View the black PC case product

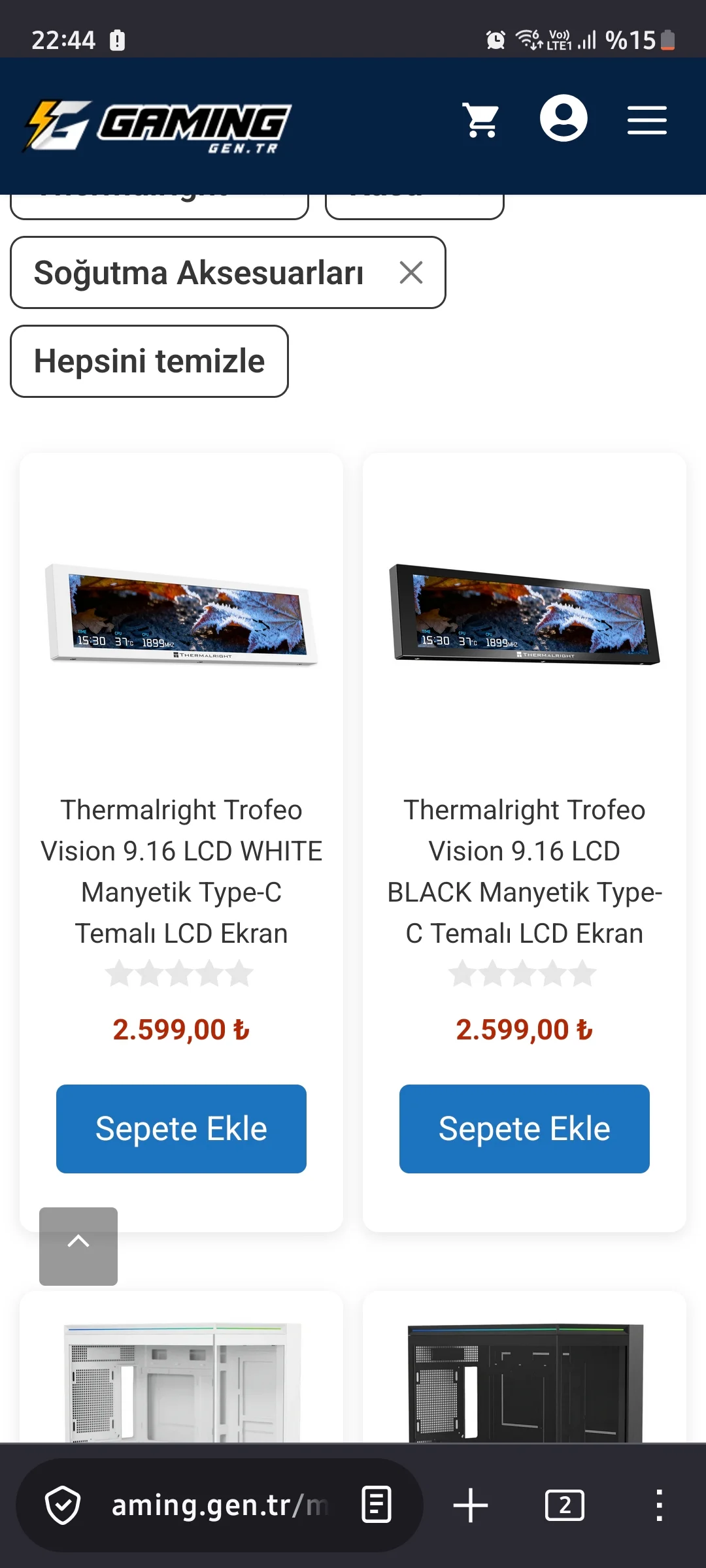pos(524,1379)
